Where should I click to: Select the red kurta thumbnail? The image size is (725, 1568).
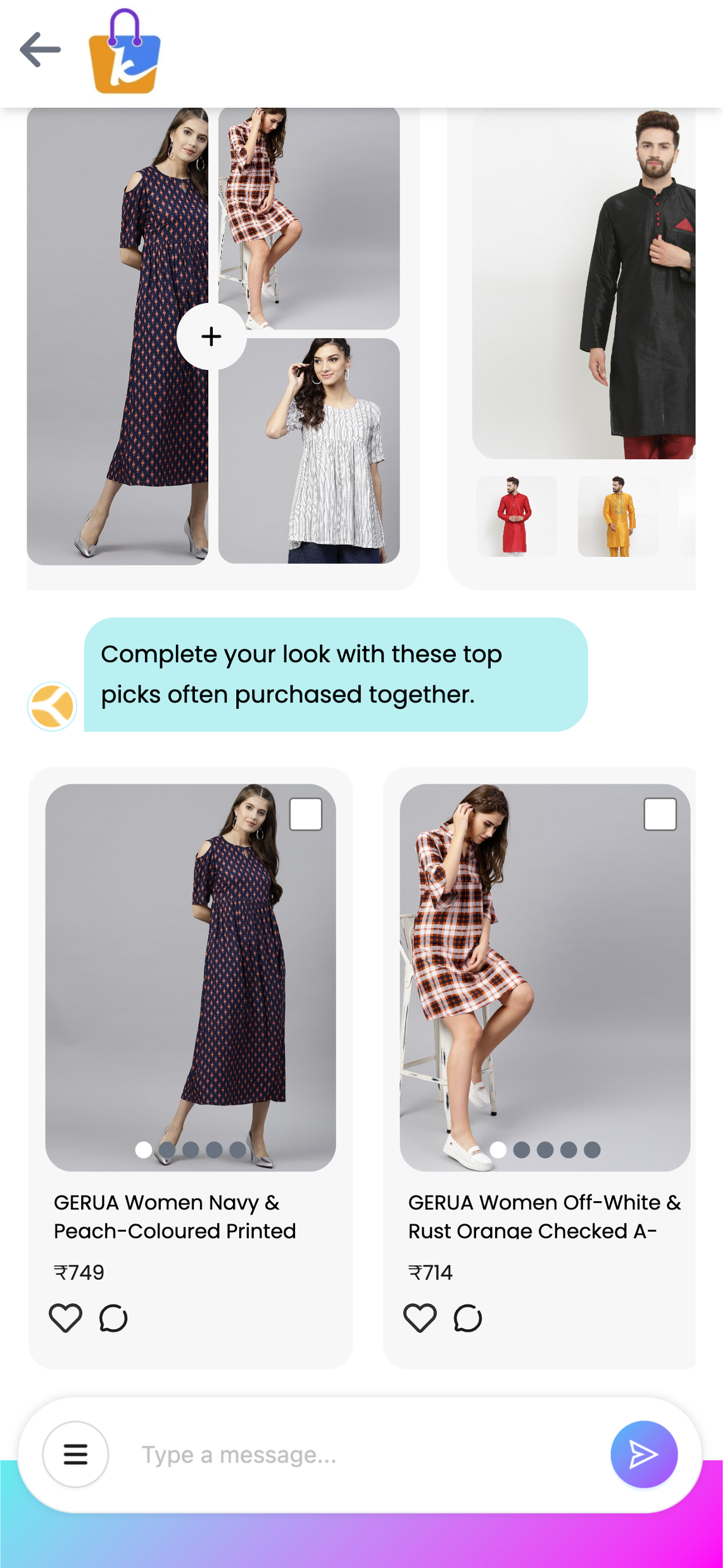[x=516, y=516]
